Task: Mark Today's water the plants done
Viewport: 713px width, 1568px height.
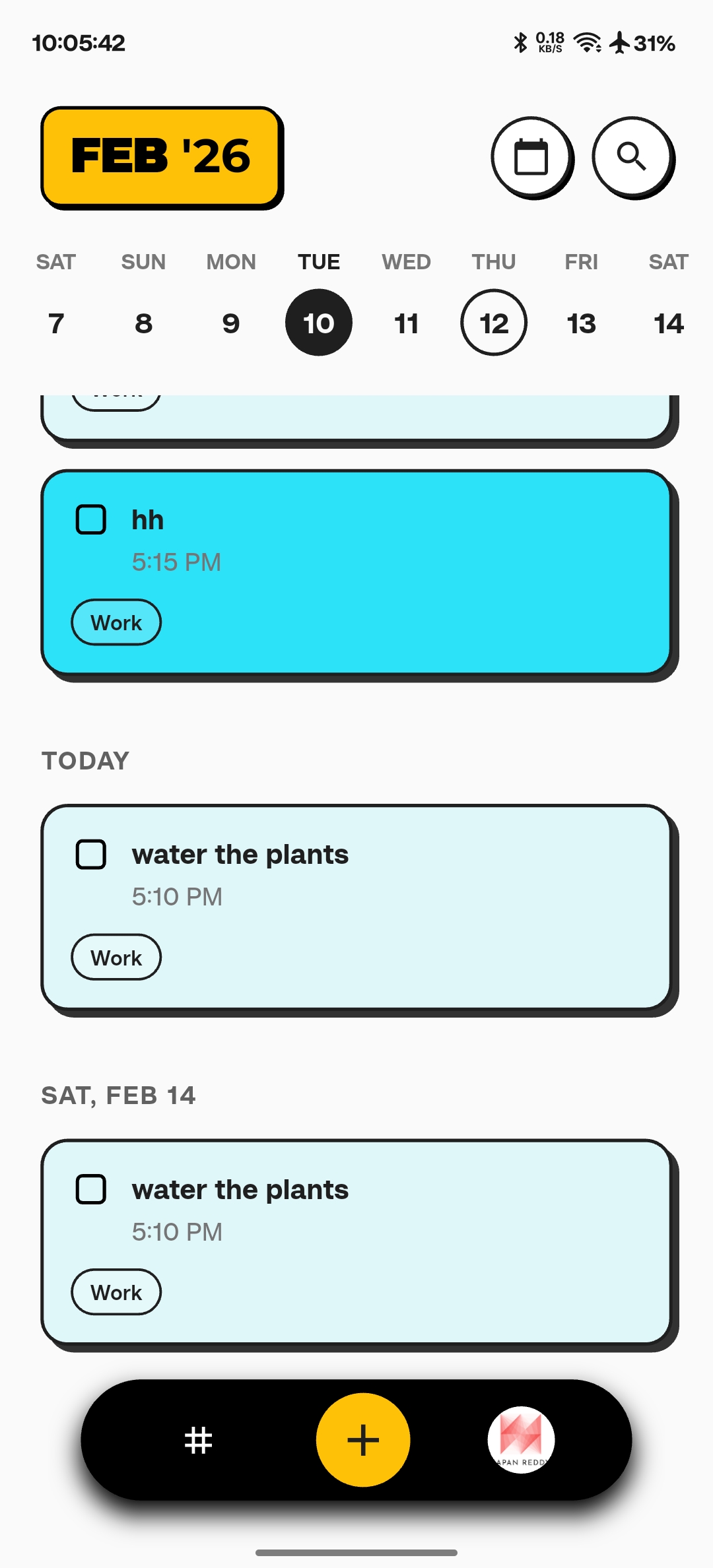Action: point(91,855)
